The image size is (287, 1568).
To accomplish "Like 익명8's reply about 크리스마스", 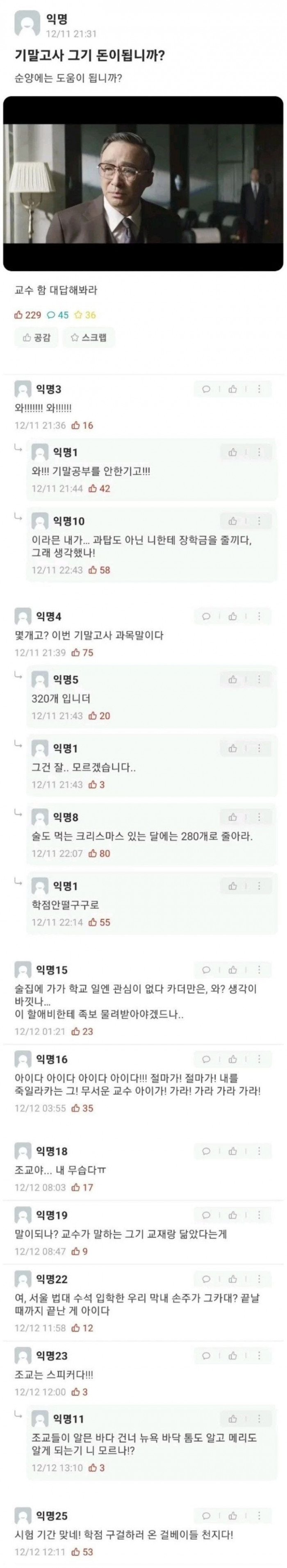I will pos(233,817).
